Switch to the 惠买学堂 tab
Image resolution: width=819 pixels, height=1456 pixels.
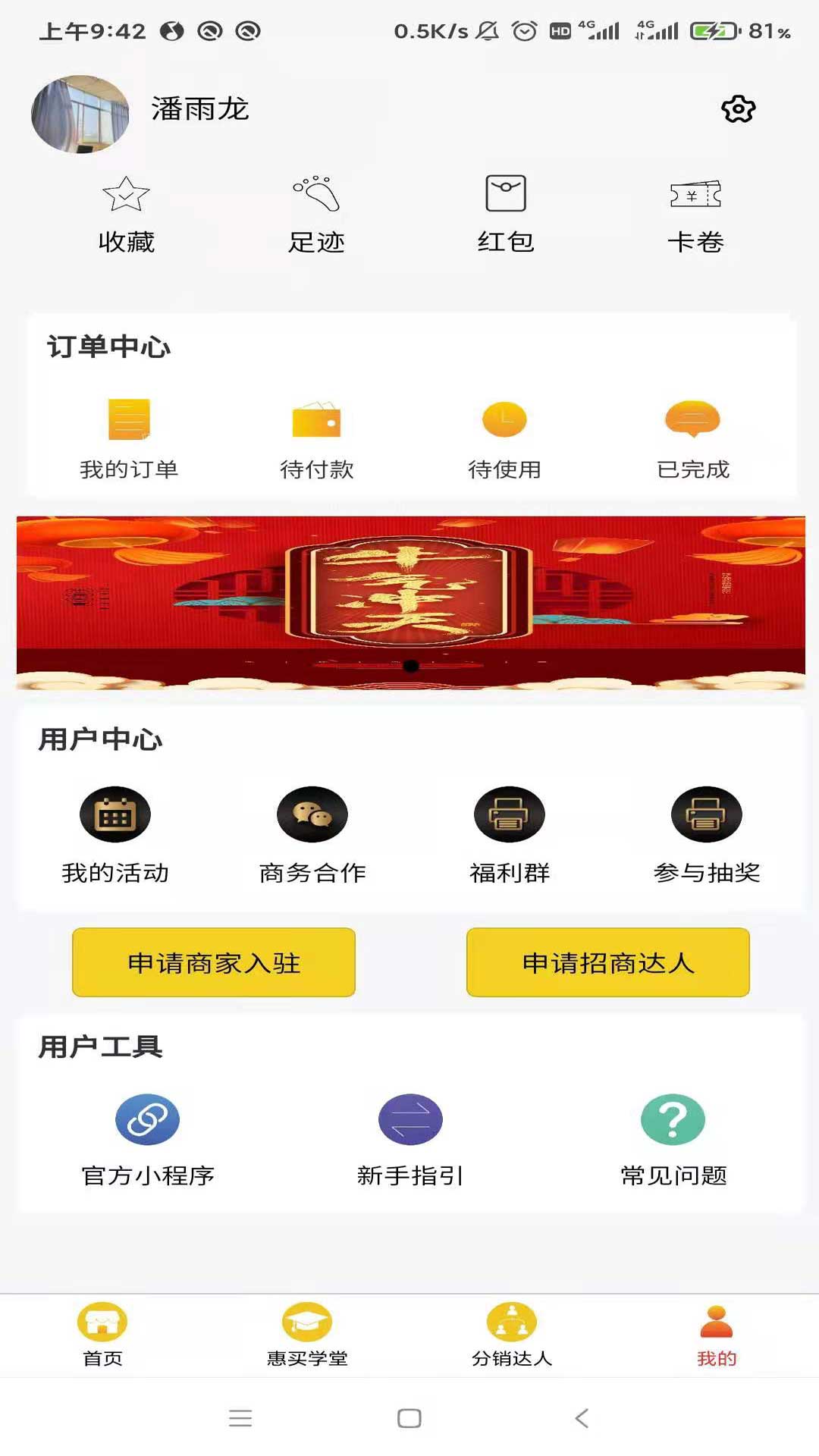(x=307, y=1335)
